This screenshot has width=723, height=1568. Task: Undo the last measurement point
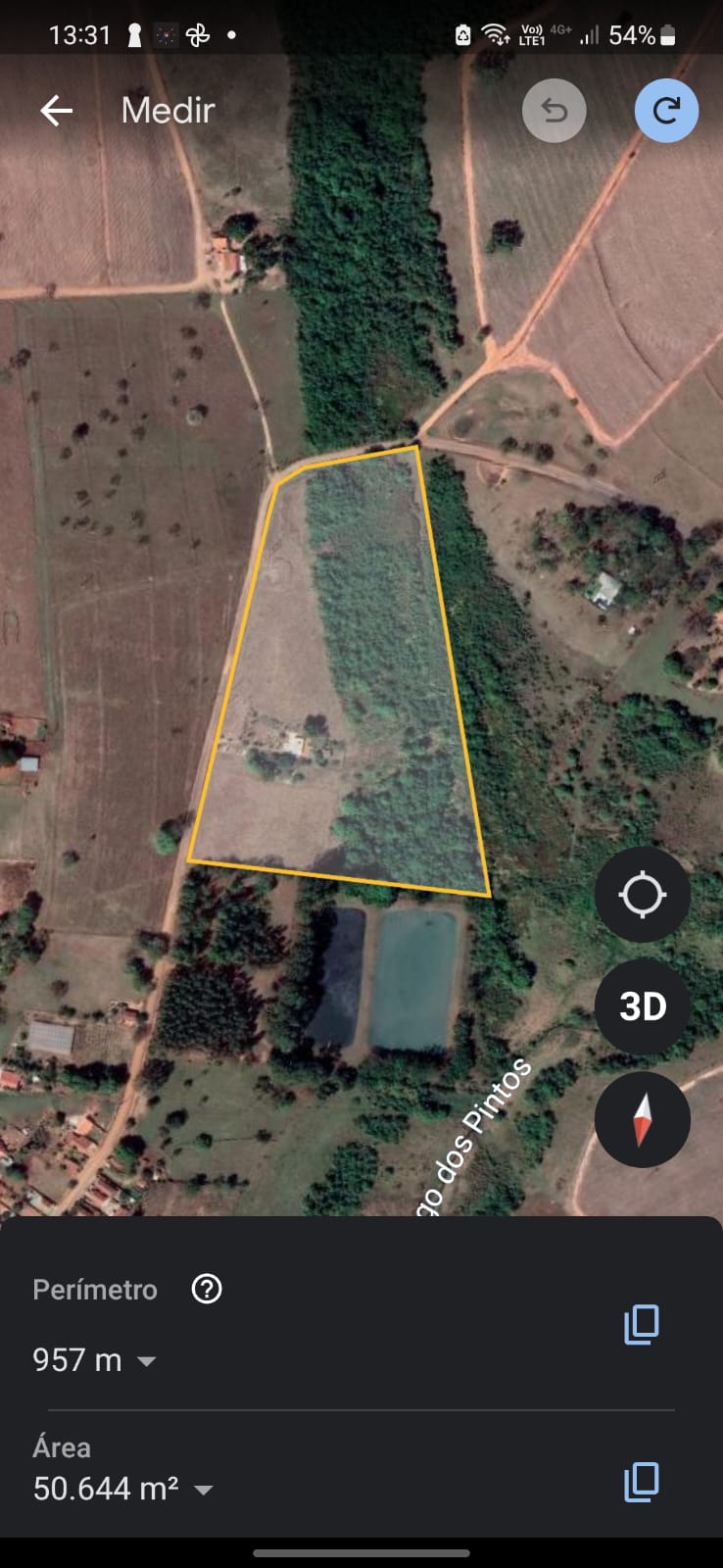[554, 111]
